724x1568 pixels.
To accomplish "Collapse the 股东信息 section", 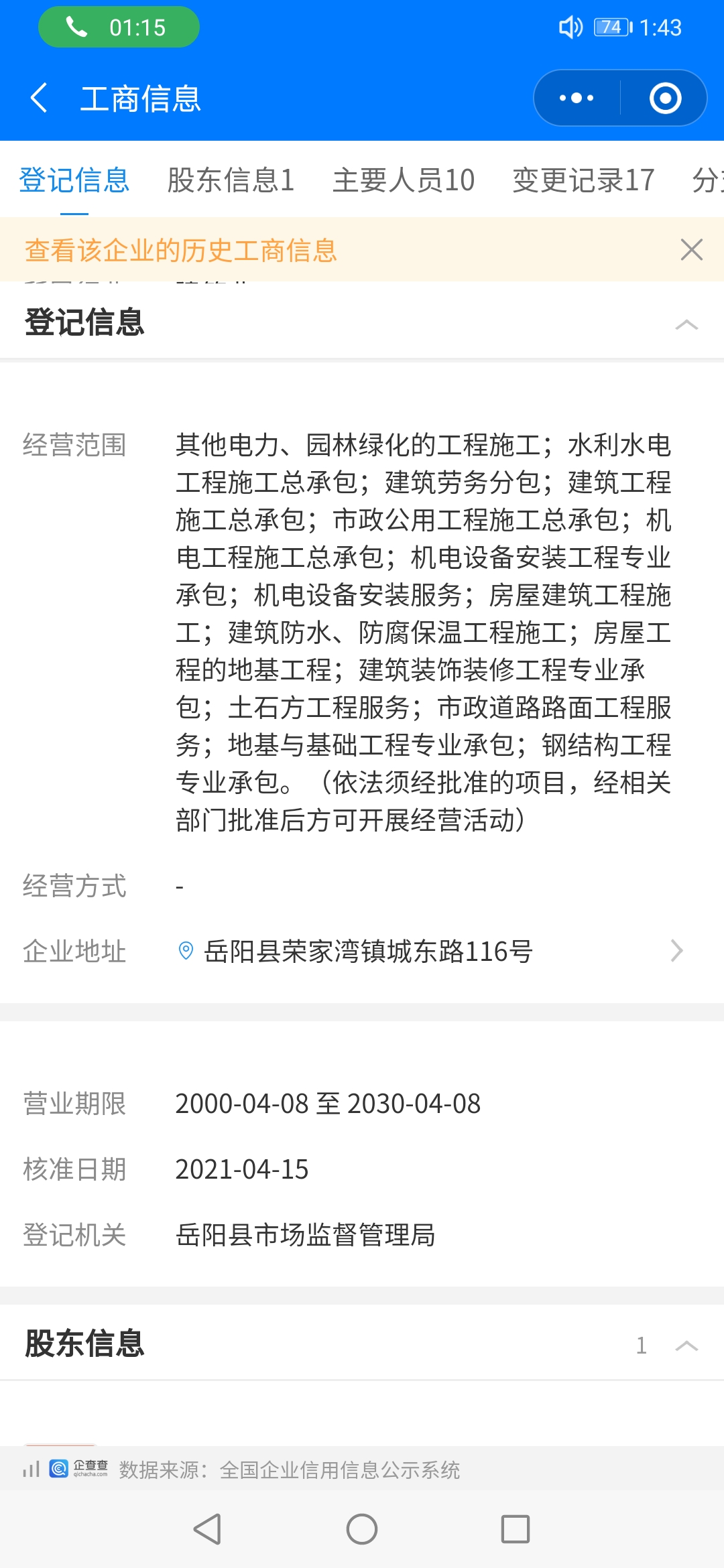I will click(686, 1346).
